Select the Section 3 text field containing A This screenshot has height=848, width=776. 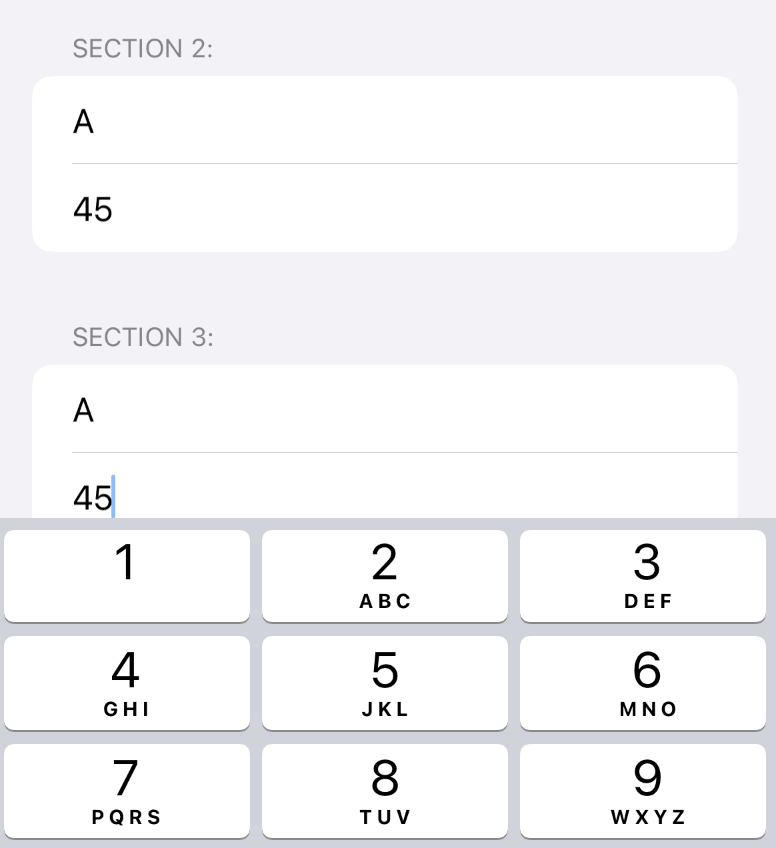click(384, 409)
